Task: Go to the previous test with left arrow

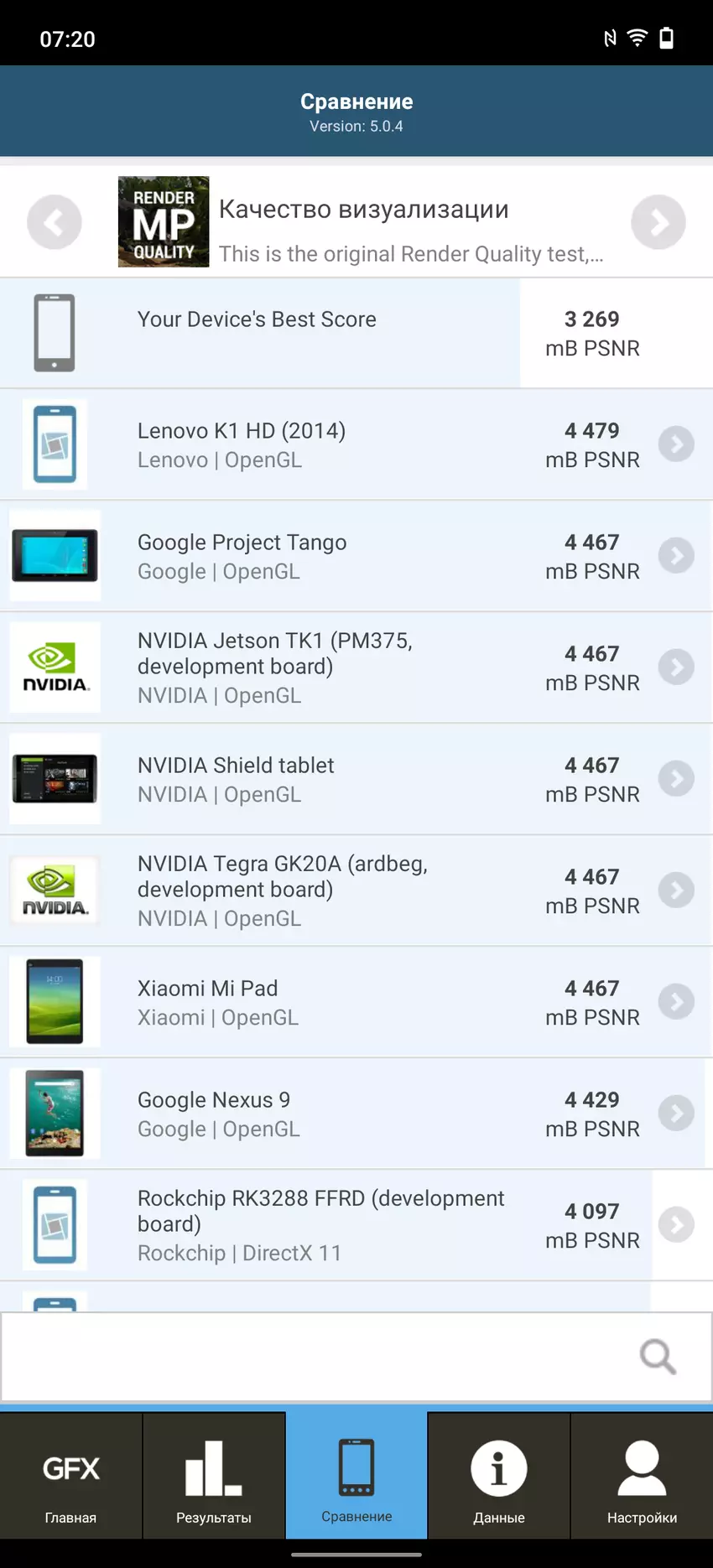Action: tap(55, 222)
